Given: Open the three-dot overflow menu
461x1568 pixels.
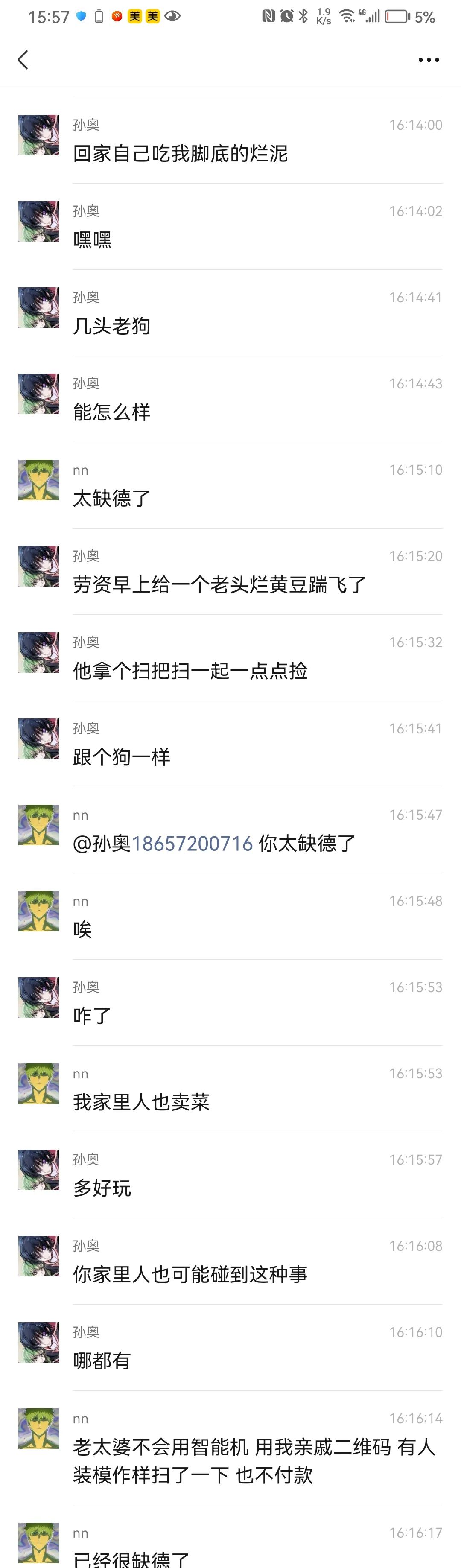Looking at the screenshot, I should pyautogui.click(x=428, y=60).
